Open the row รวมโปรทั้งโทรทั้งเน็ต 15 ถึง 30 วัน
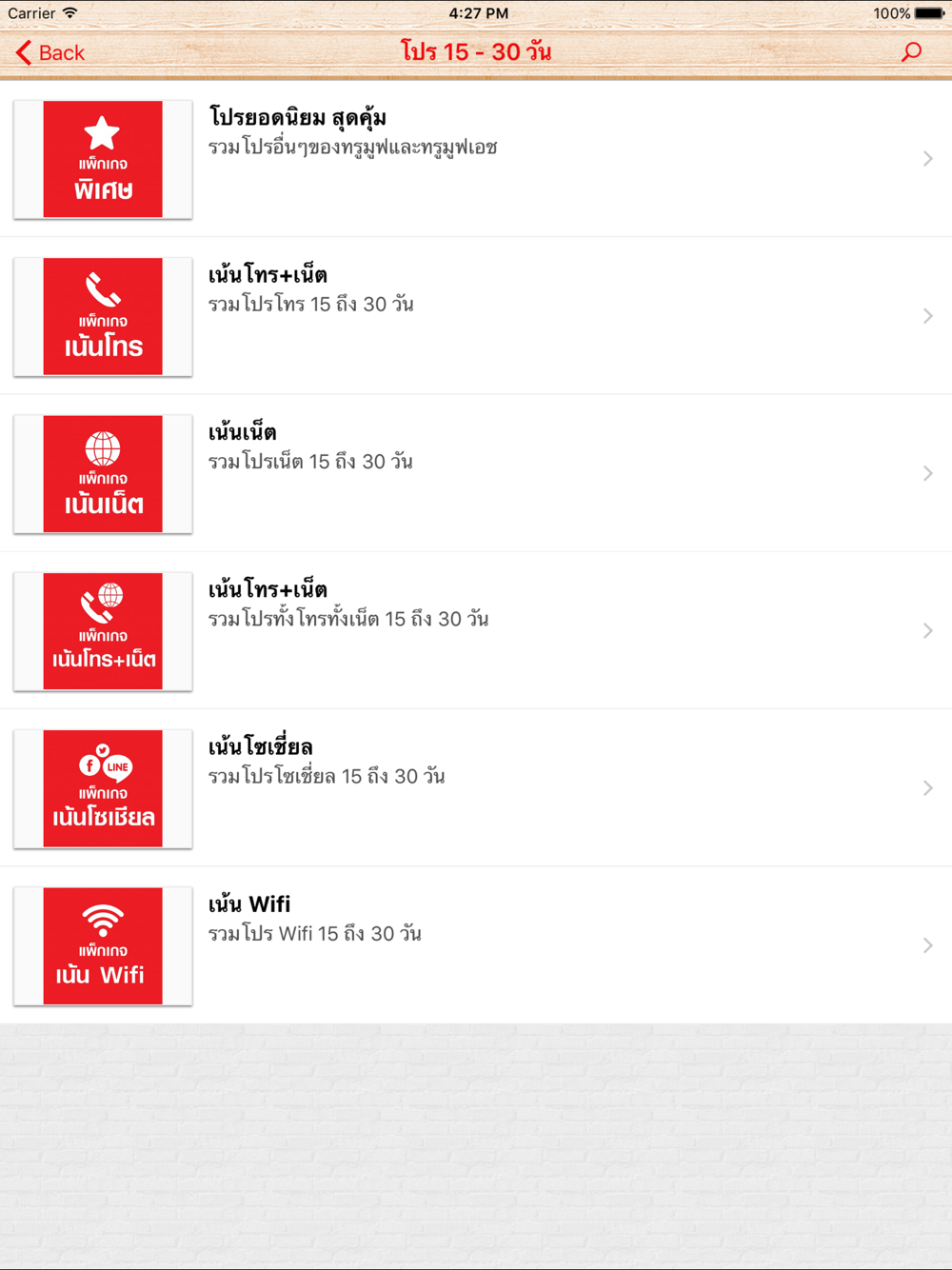Image resolution: width=952 pixels, height=1270 pixels. 476,630
